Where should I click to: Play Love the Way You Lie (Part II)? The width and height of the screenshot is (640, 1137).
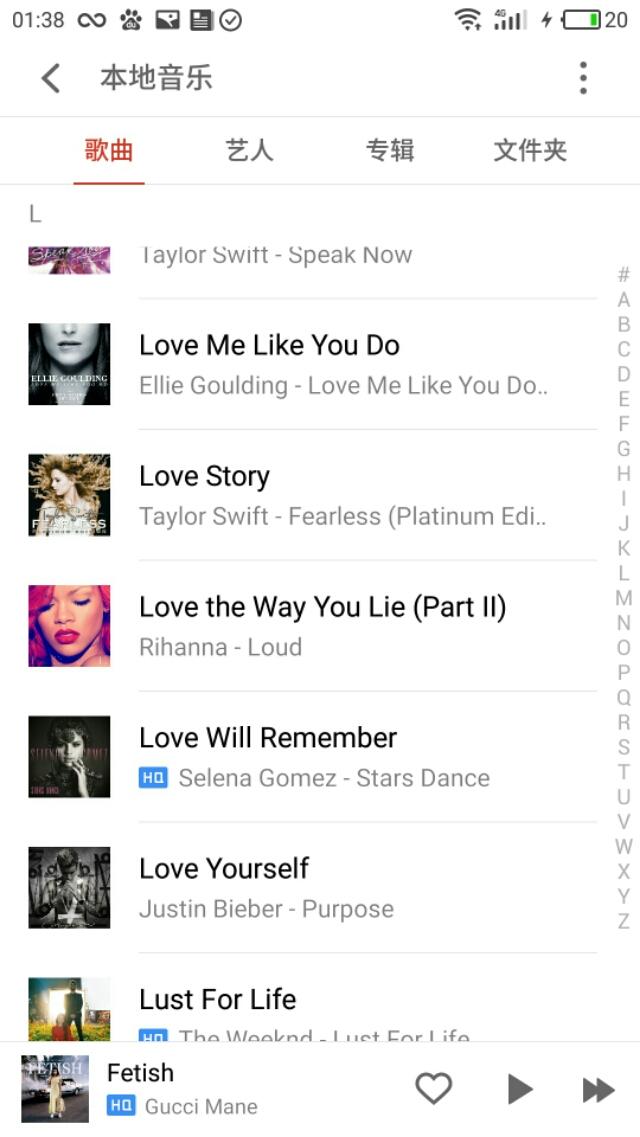(x=340, y=626)
